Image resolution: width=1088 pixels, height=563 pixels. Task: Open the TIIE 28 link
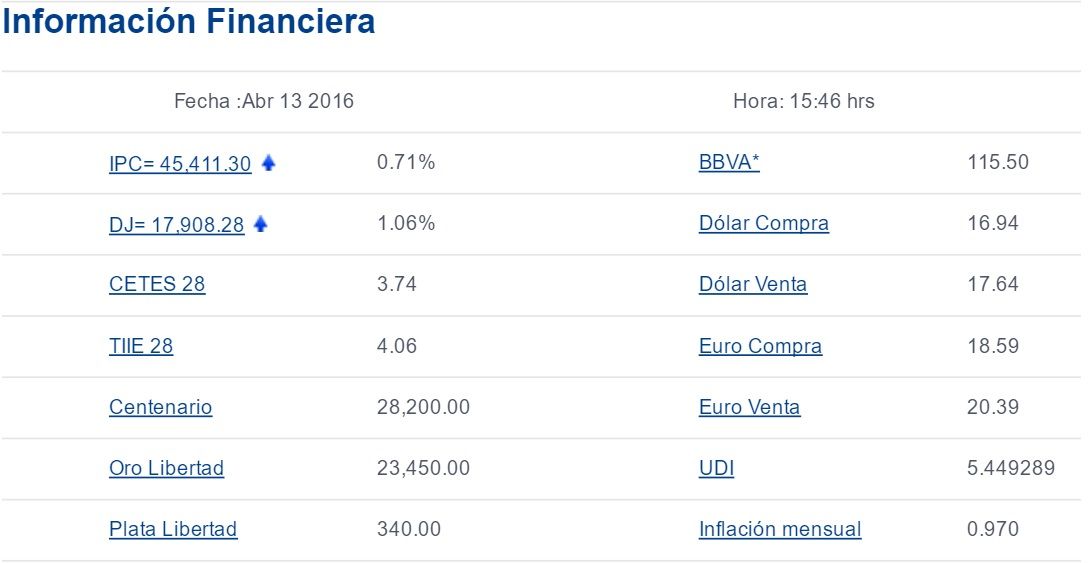click(x=141, y=346)
